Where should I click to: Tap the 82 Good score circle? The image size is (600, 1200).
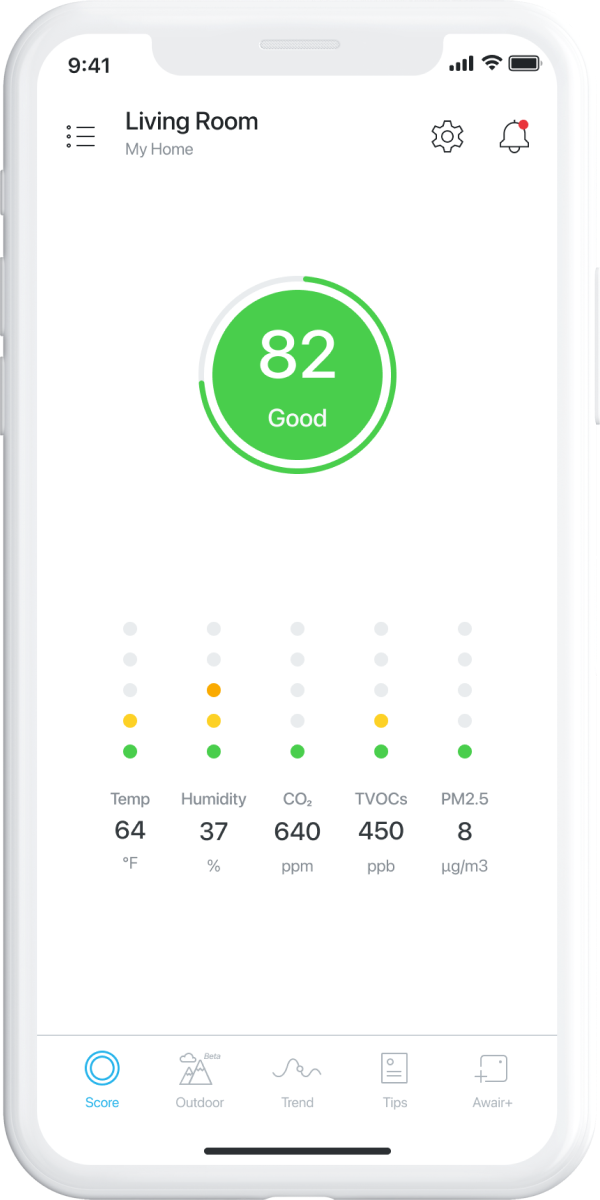[x=298, y=374]
